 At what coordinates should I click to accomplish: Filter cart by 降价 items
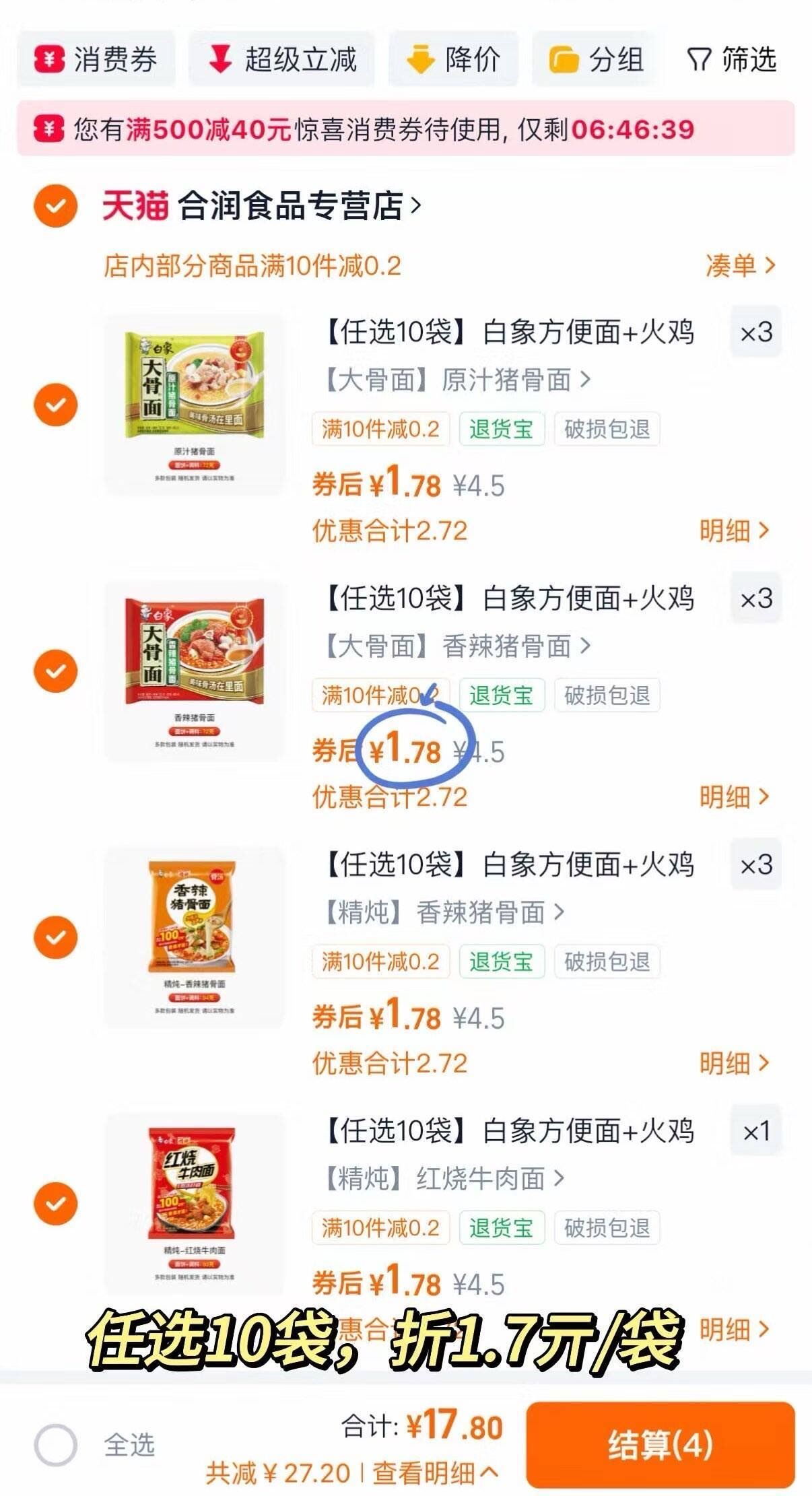[x=454, y=60]
